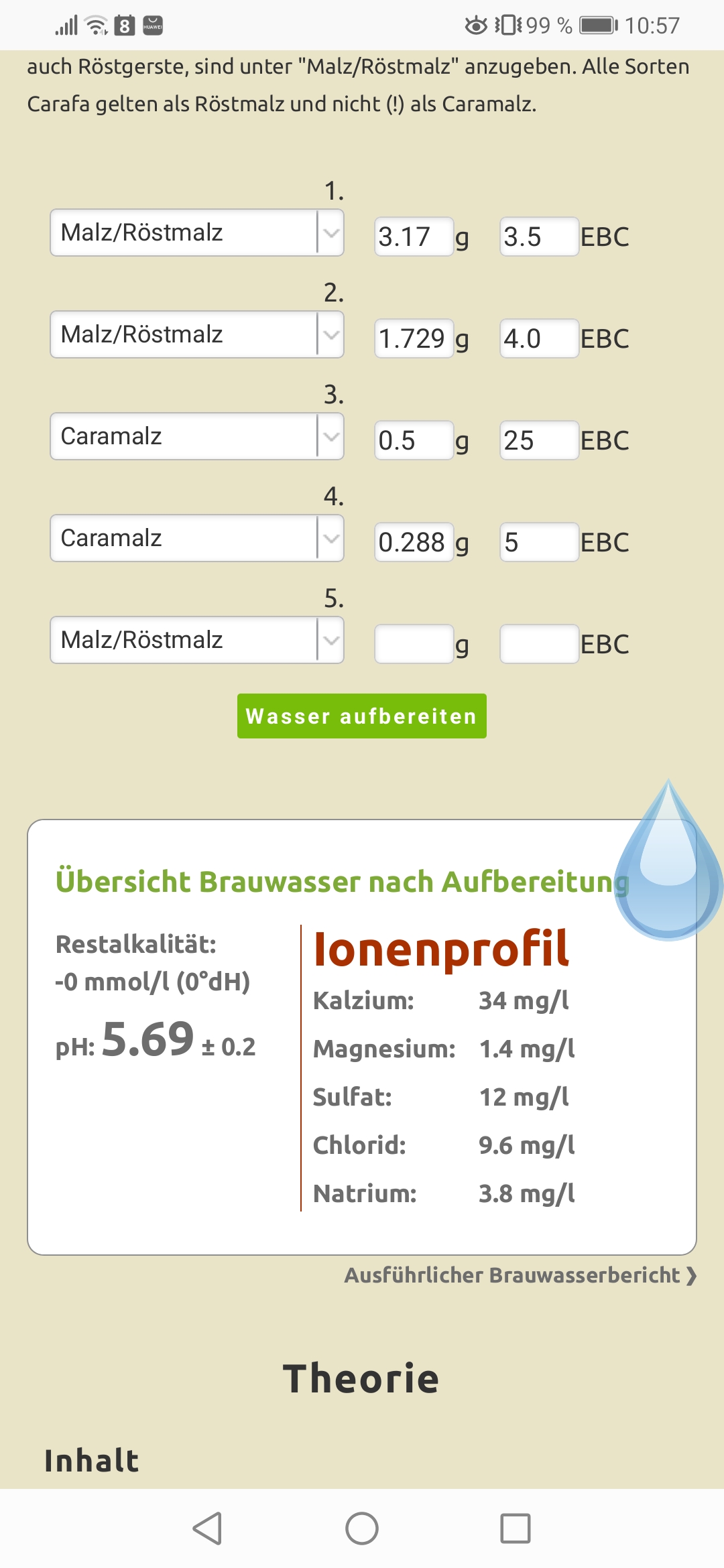Open the malt type dropdown for entry 5
Viewport: 724px width, 1568px height.
tap(196, 640)
